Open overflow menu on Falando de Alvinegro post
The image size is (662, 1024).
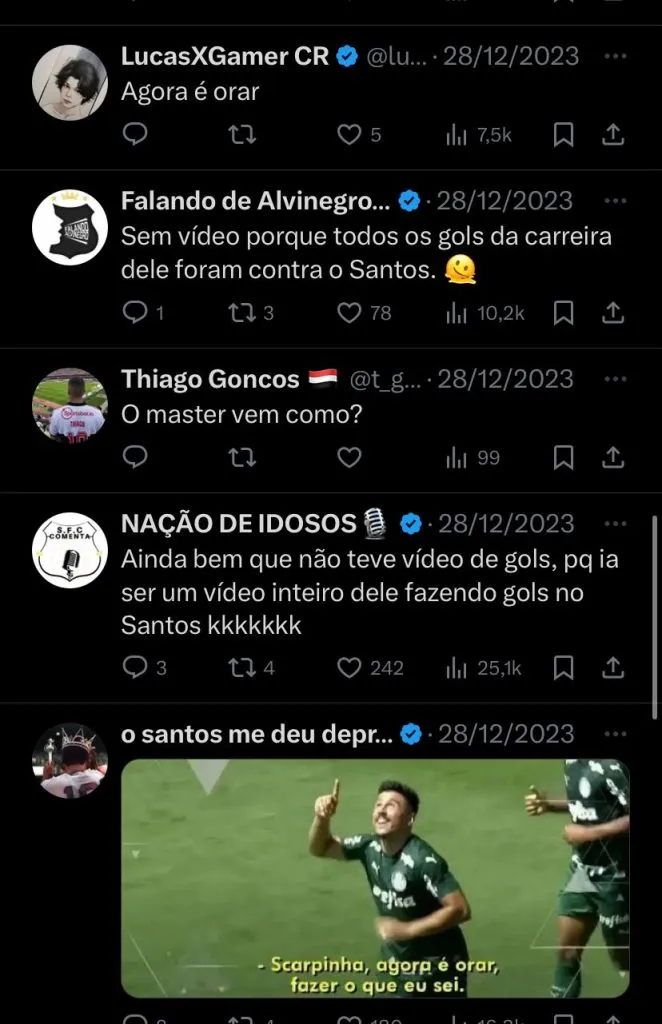coord(615,201)
